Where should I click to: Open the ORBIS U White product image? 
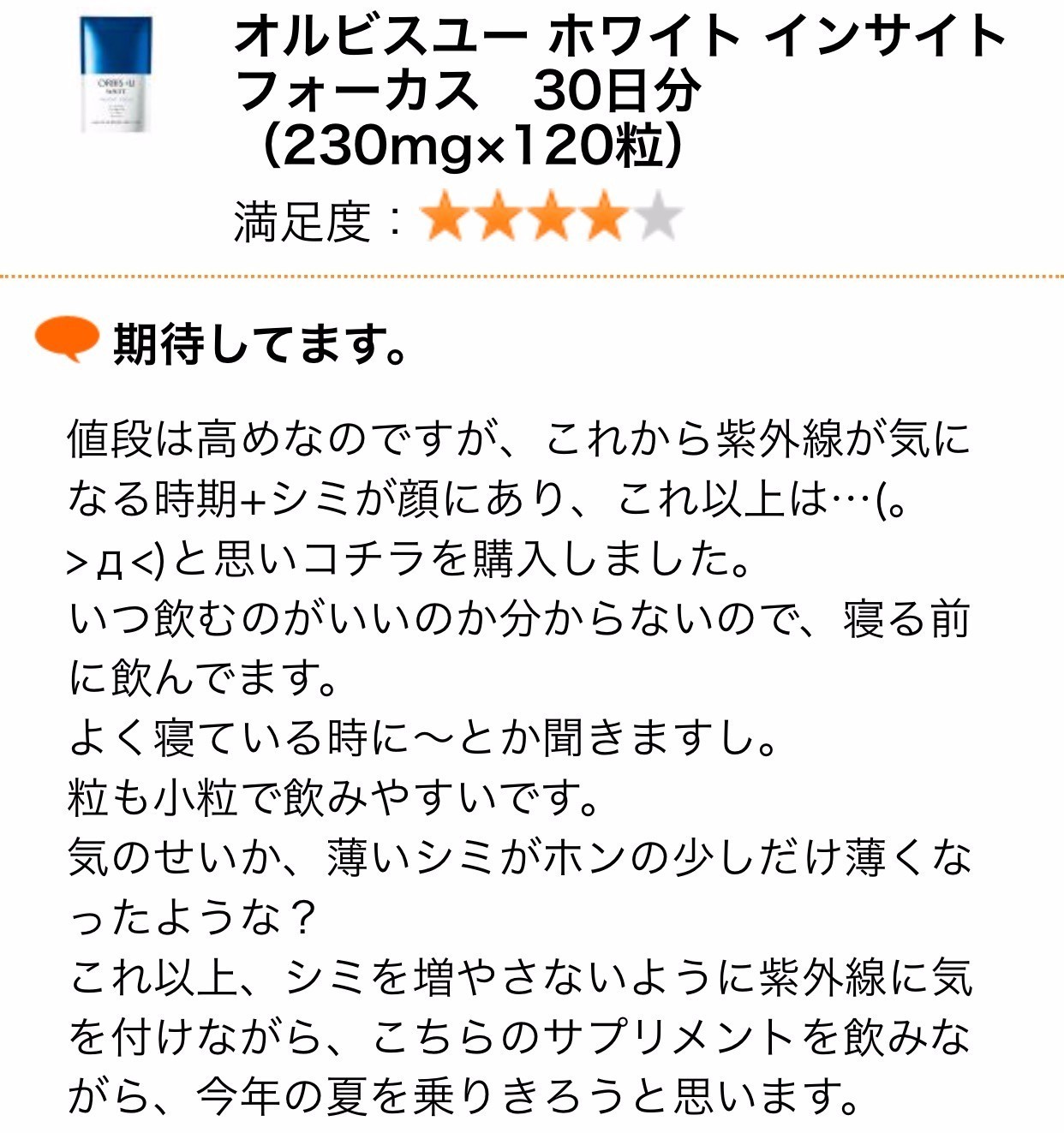[116, 75]
